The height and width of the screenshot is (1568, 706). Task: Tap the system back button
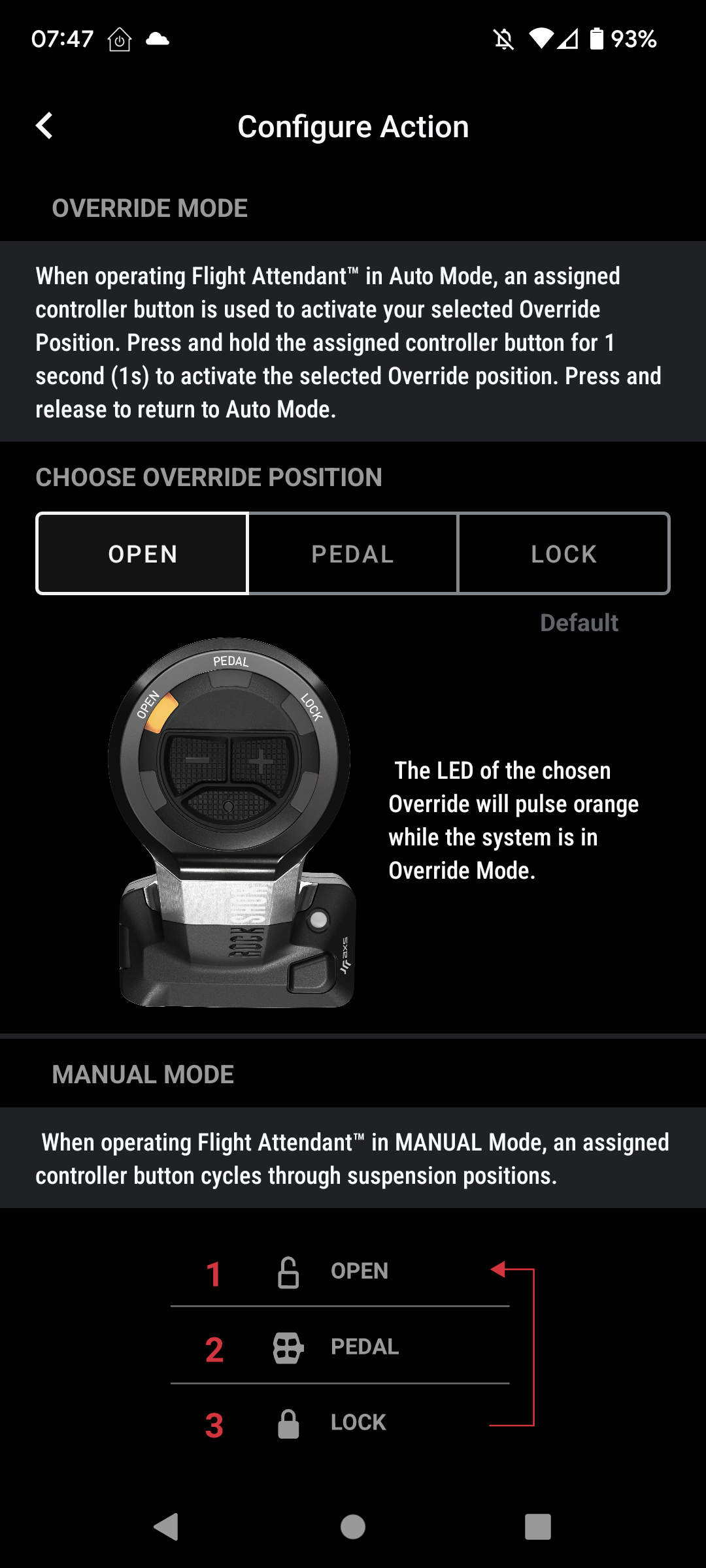167,1527
